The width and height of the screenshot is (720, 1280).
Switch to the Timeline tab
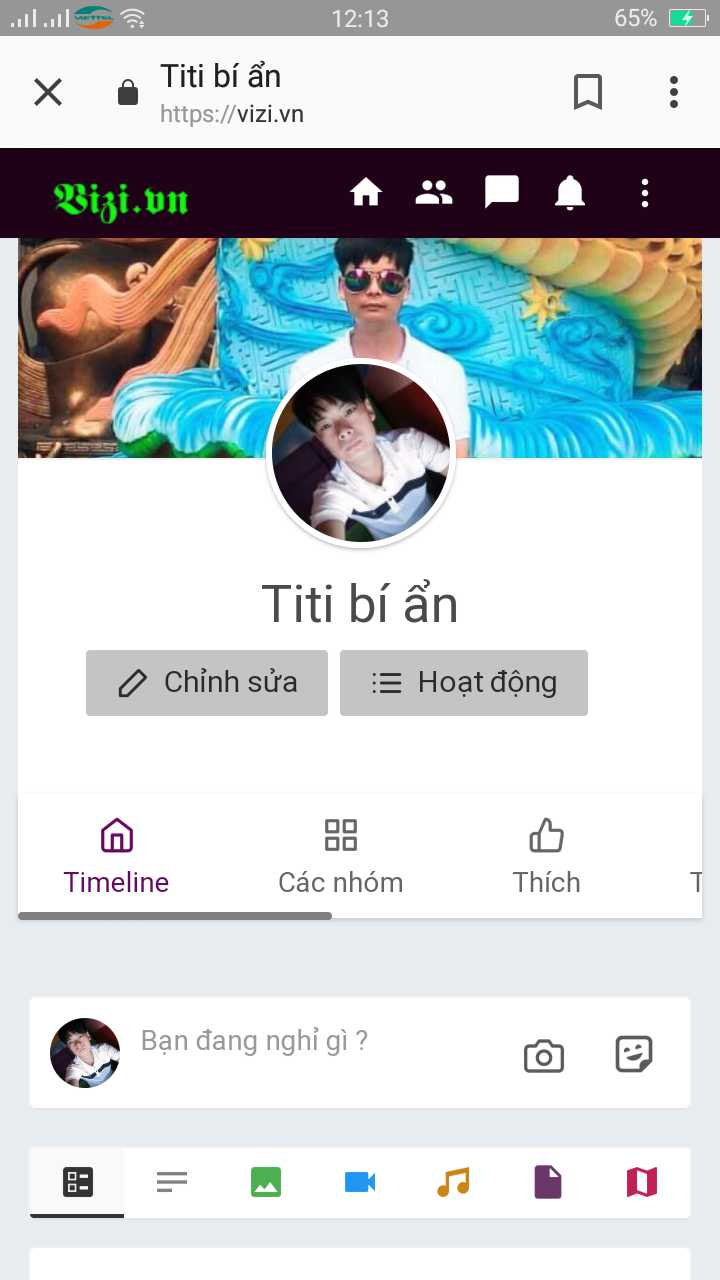click(117, 857)
